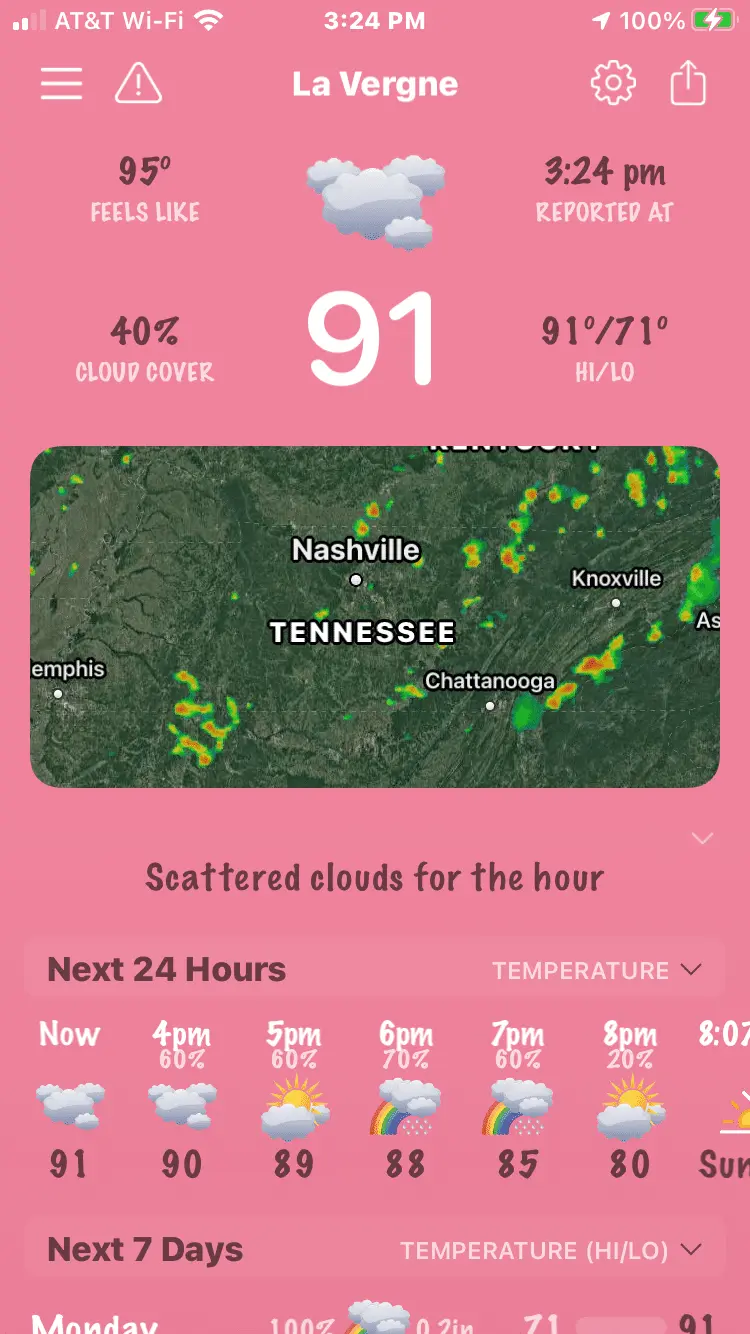The width and height of the screenshot is (750, 1334).
Task: Open the settings gear
Action: coord(613,84)
